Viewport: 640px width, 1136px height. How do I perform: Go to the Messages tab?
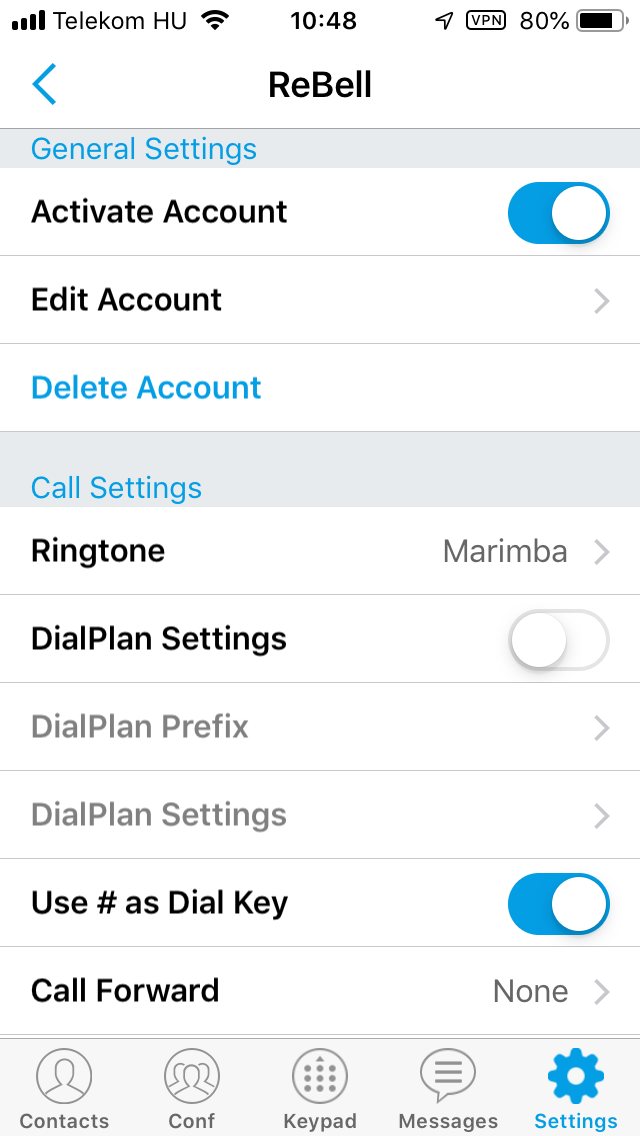coord(448,1088)
